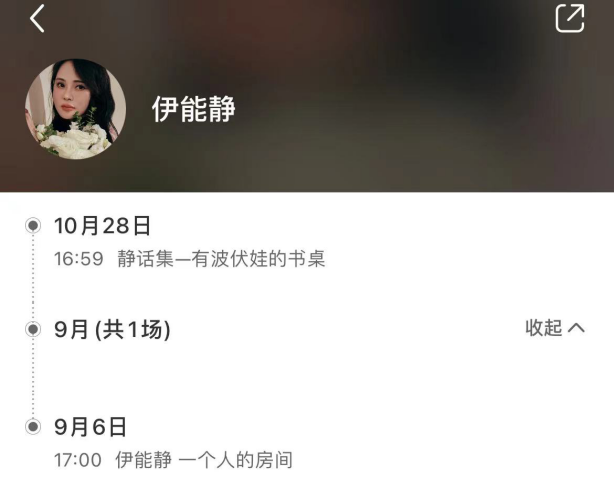Go back using the top arrow
Image resolution: width=614 pixels, height=501 pixels.
(37, 18)
